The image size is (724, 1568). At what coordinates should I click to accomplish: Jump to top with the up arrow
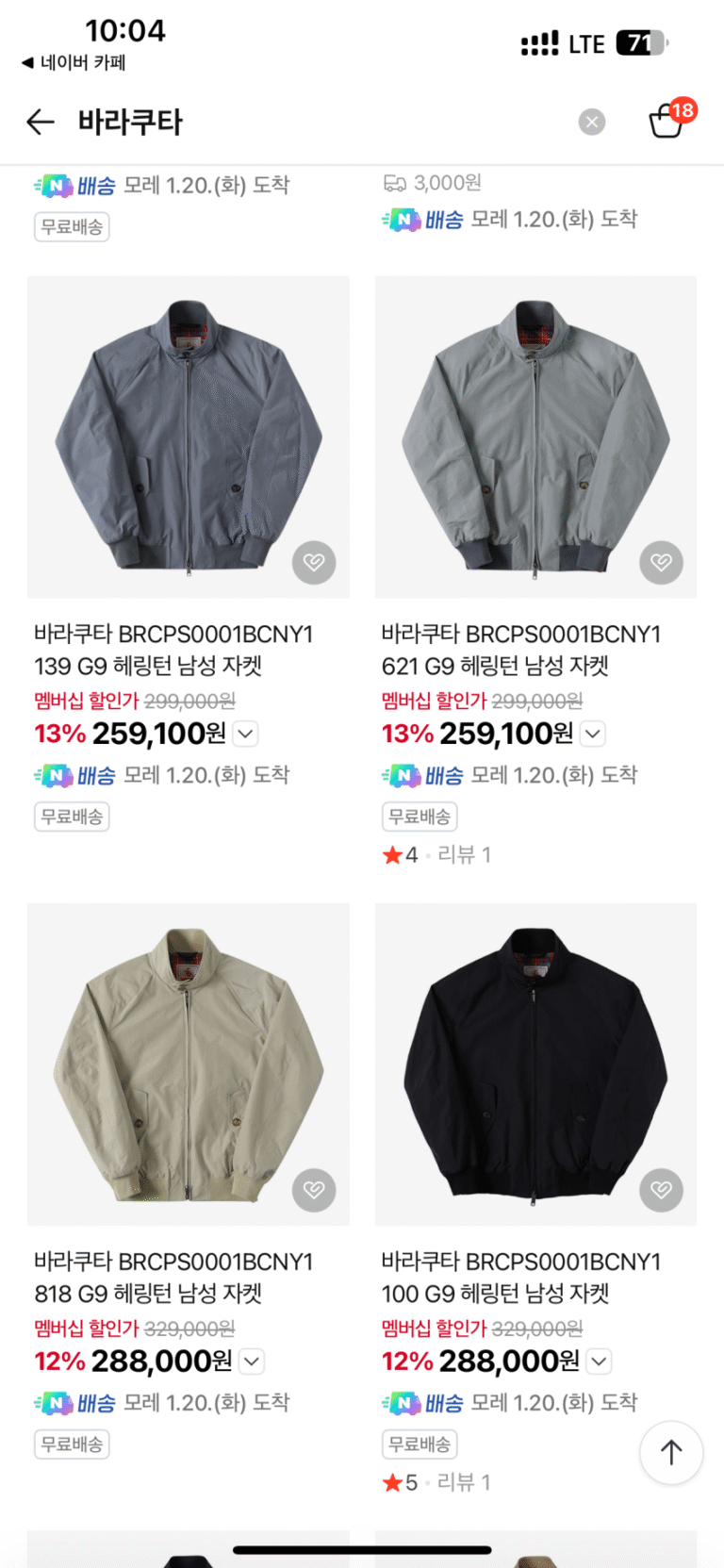pos(671,1453)
